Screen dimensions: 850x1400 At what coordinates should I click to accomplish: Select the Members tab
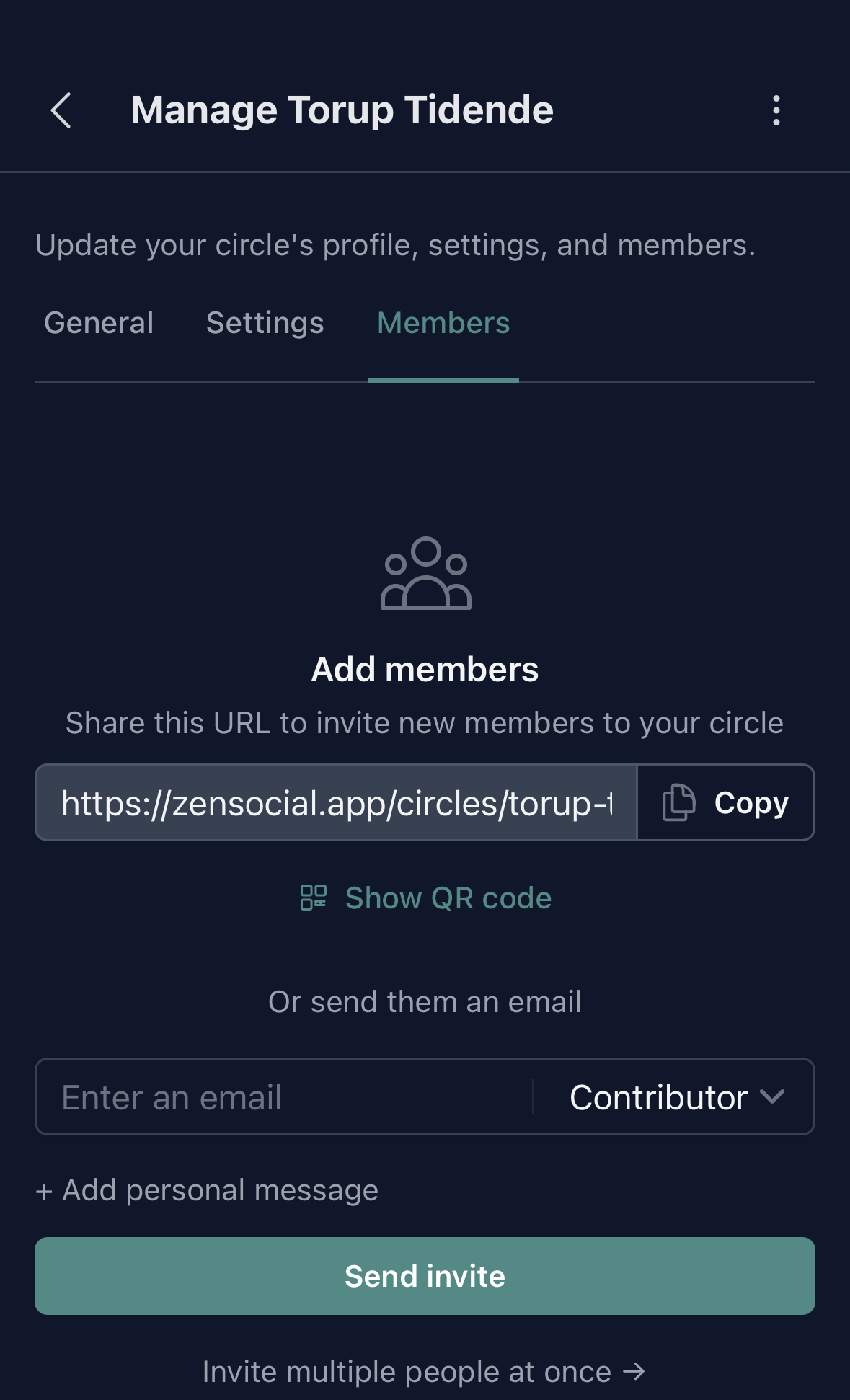click(x=443, y=322)
